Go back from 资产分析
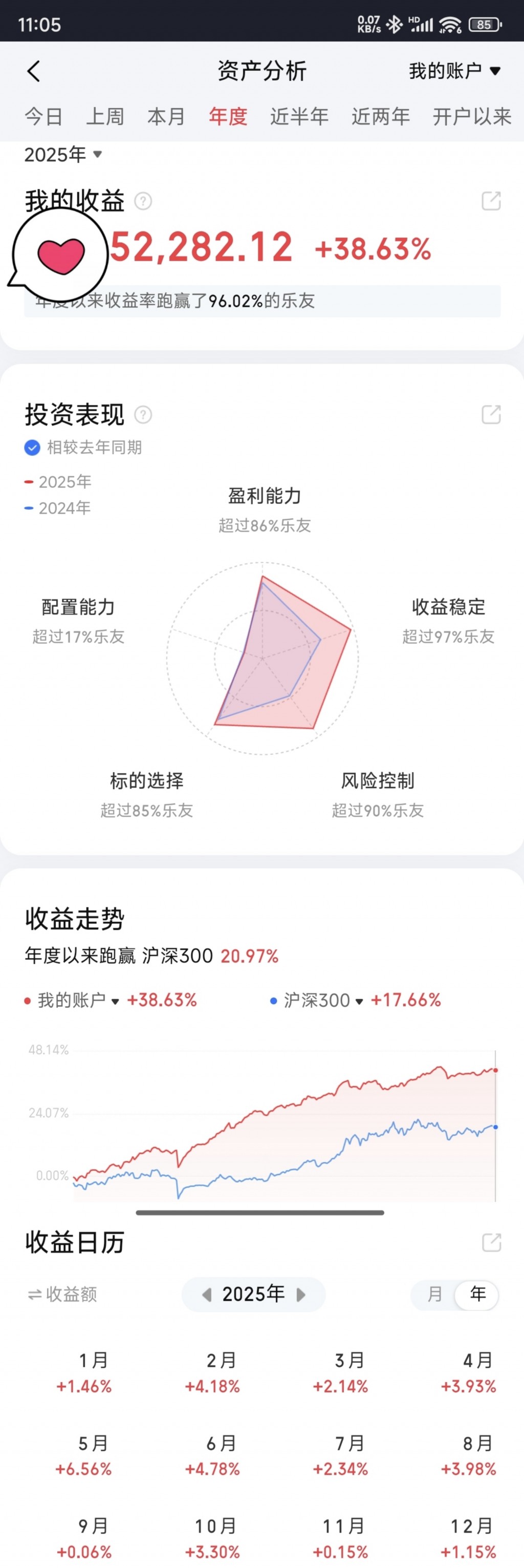This screenshot has width=524, height=1568. point(34,71)
